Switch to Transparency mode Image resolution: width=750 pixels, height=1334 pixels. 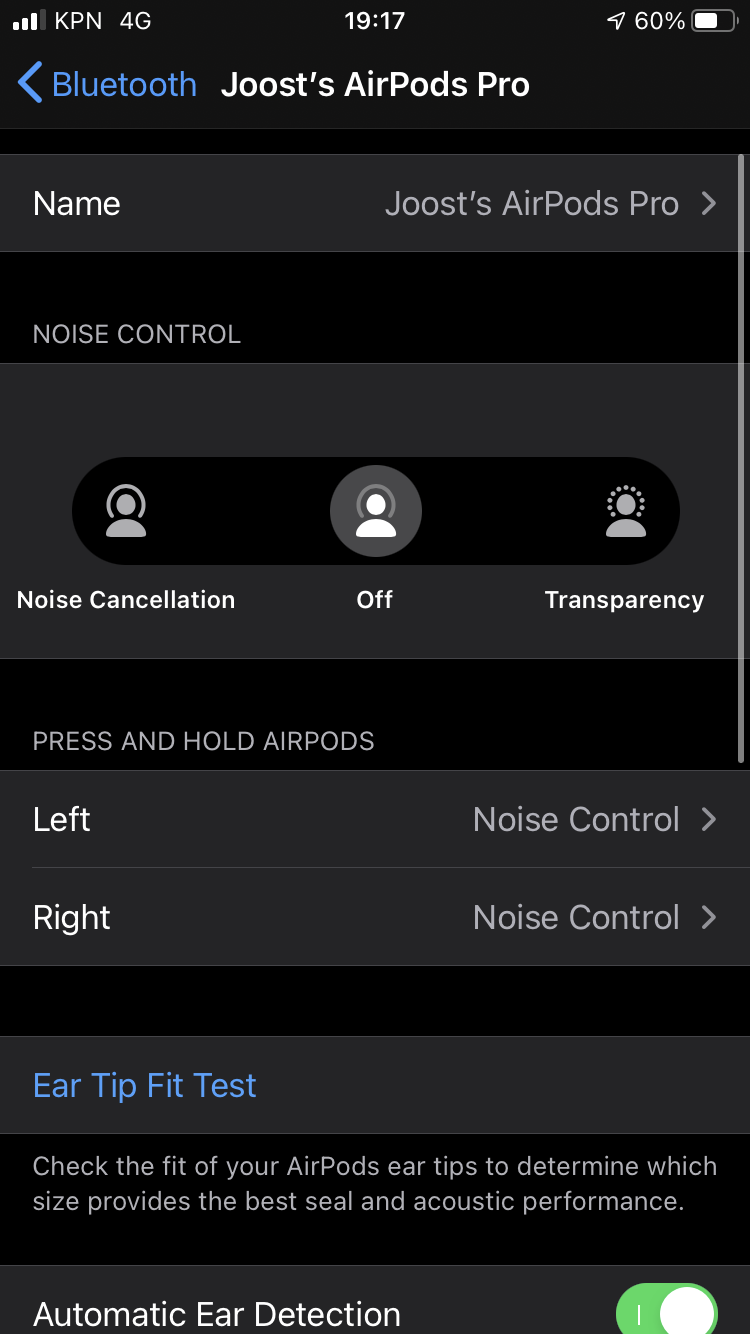click(x=625, y=511)
